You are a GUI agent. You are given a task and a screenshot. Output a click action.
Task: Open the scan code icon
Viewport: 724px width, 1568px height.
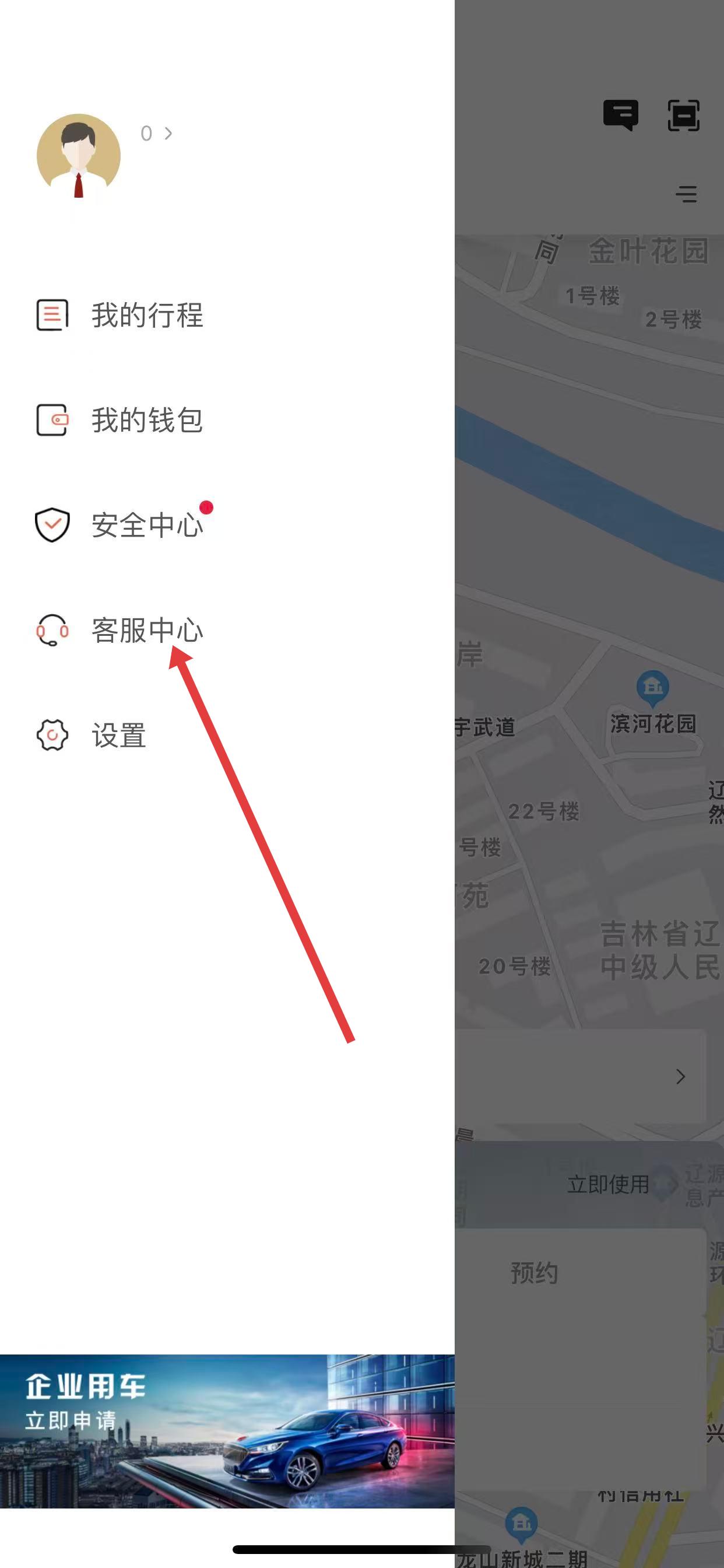683,115
